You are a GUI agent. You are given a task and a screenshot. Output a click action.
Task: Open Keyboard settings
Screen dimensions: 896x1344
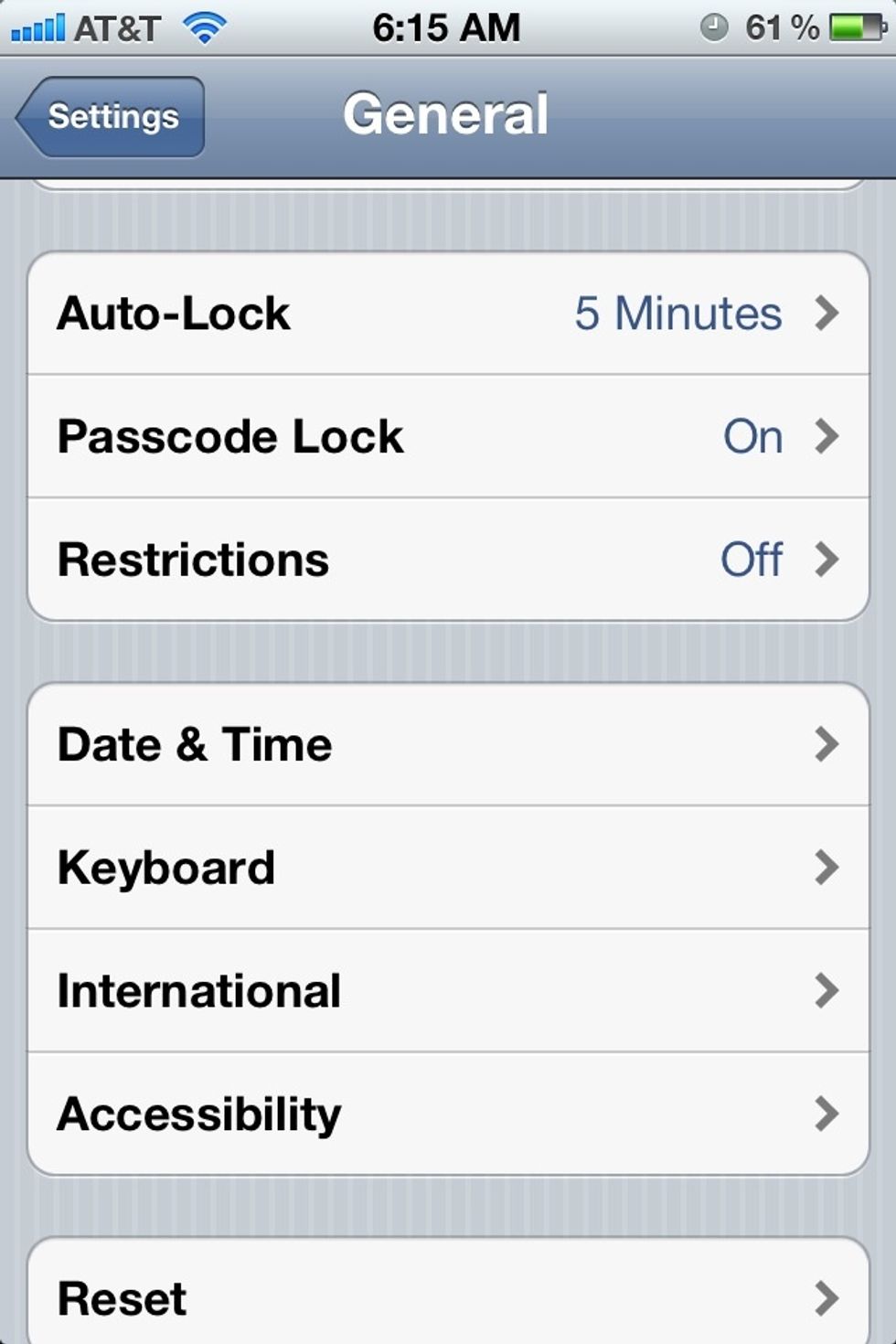coord(448,868)
